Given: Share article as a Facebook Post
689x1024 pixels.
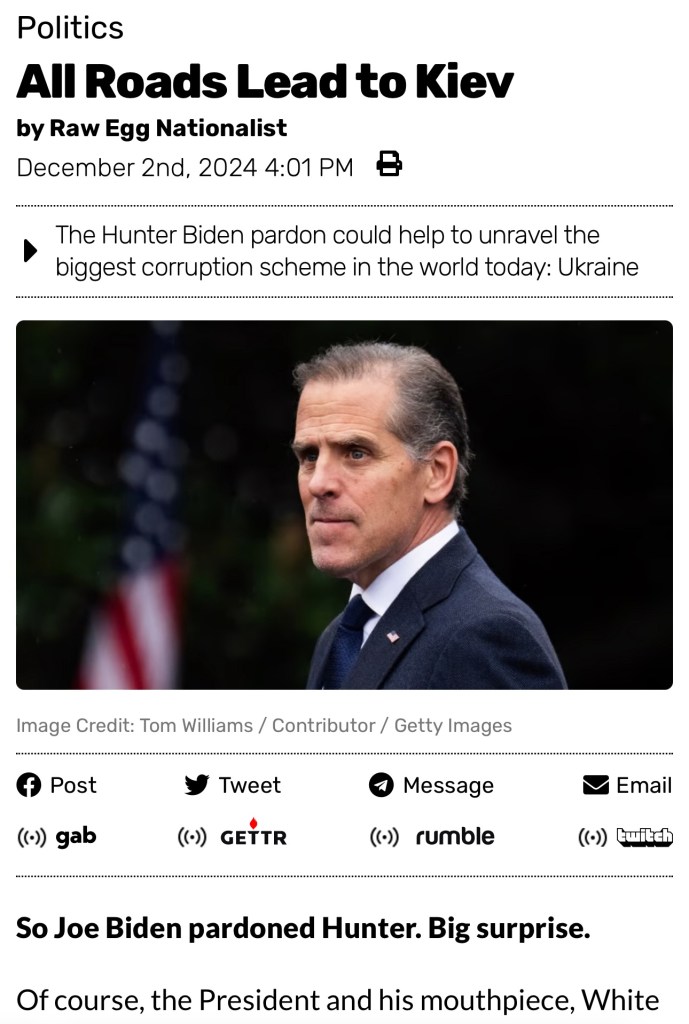Looking at the screenshot, I should [x=57, y=786].
